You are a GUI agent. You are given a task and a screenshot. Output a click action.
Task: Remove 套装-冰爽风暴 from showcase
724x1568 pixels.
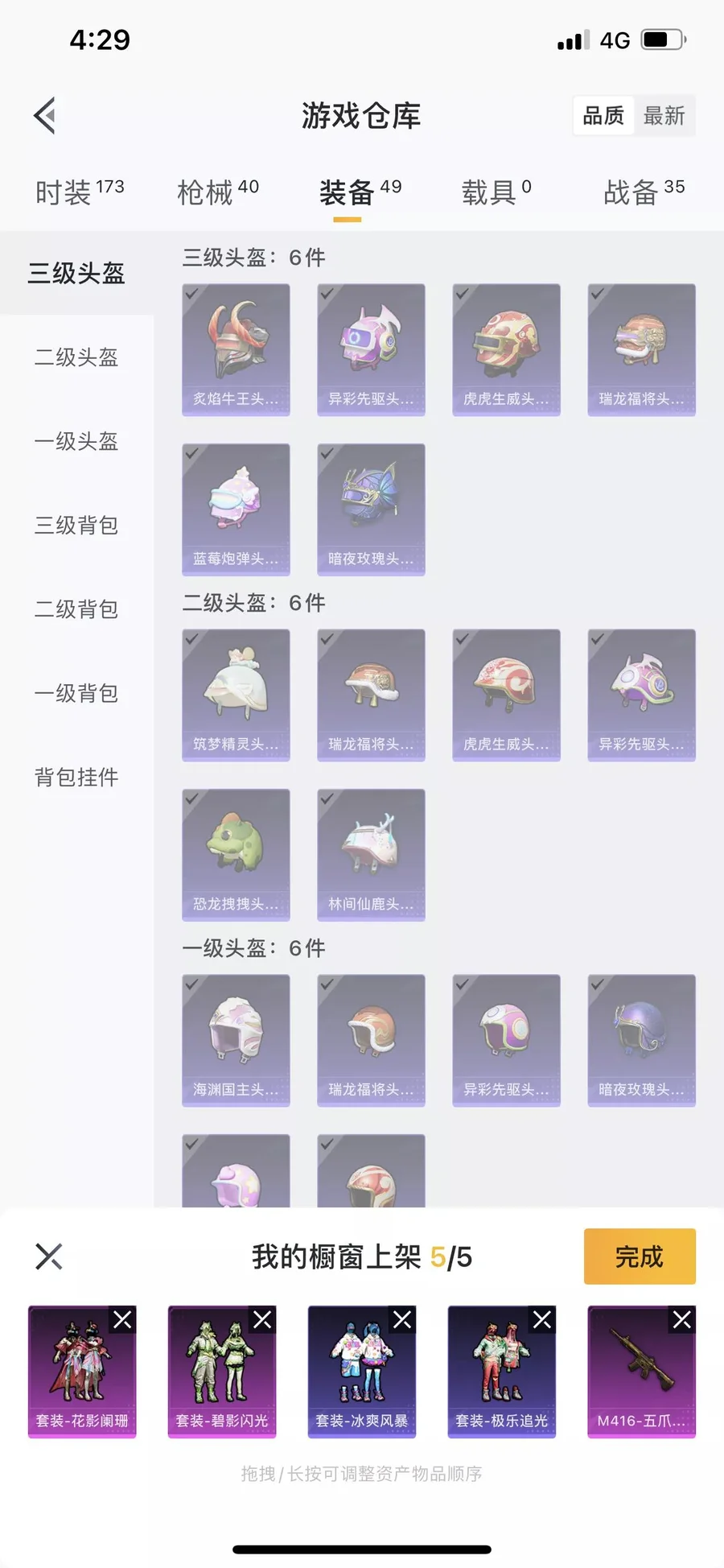pyautogui.click(x=402, y=1320)
